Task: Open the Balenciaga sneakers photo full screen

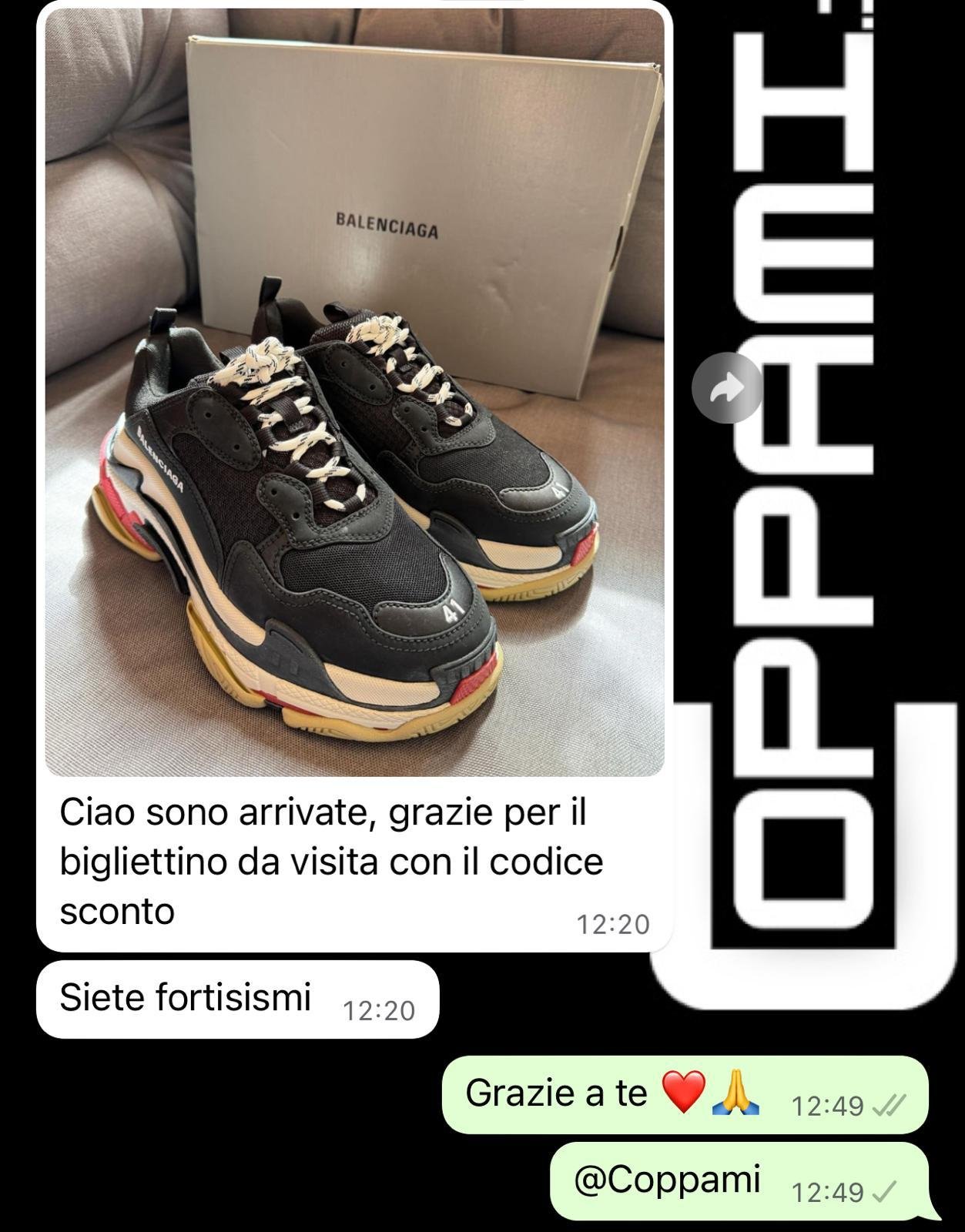Action: pos(354,393)
